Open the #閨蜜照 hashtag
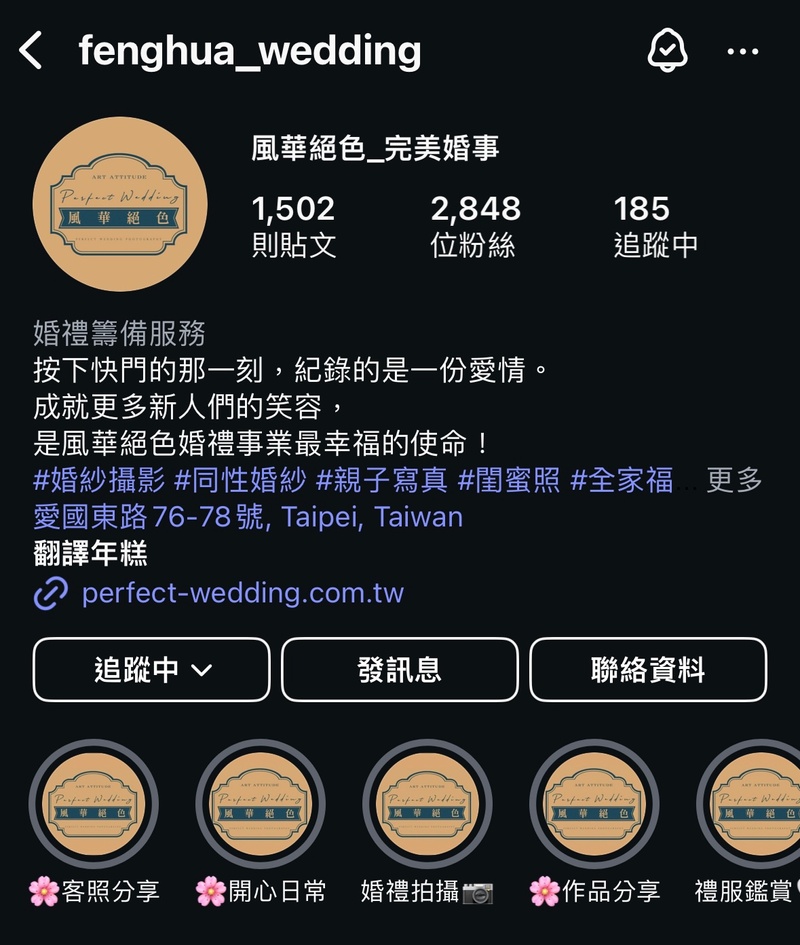800x945 pixels. click(x=509, y=480)
